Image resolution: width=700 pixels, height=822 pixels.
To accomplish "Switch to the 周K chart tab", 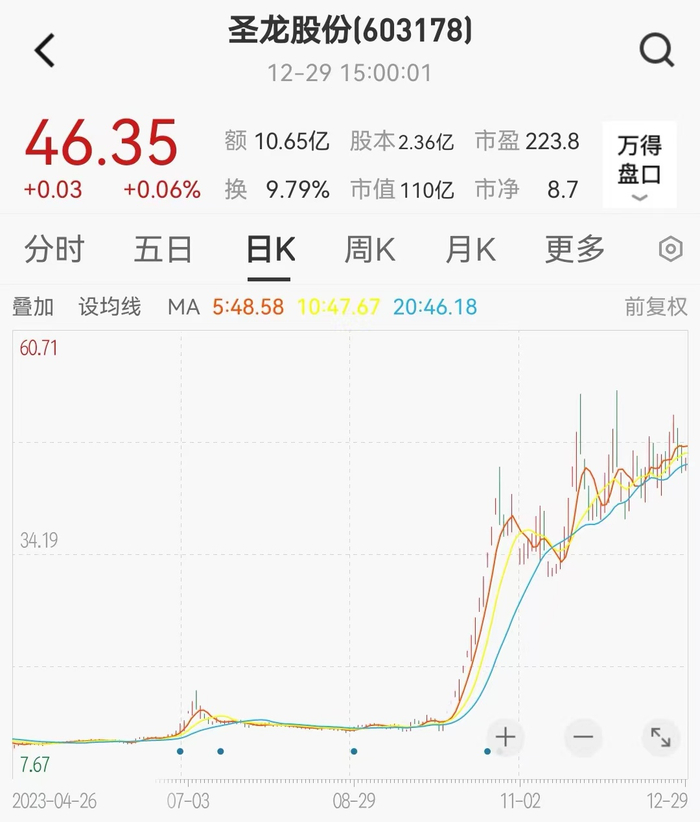I will (x=370, y=250).
